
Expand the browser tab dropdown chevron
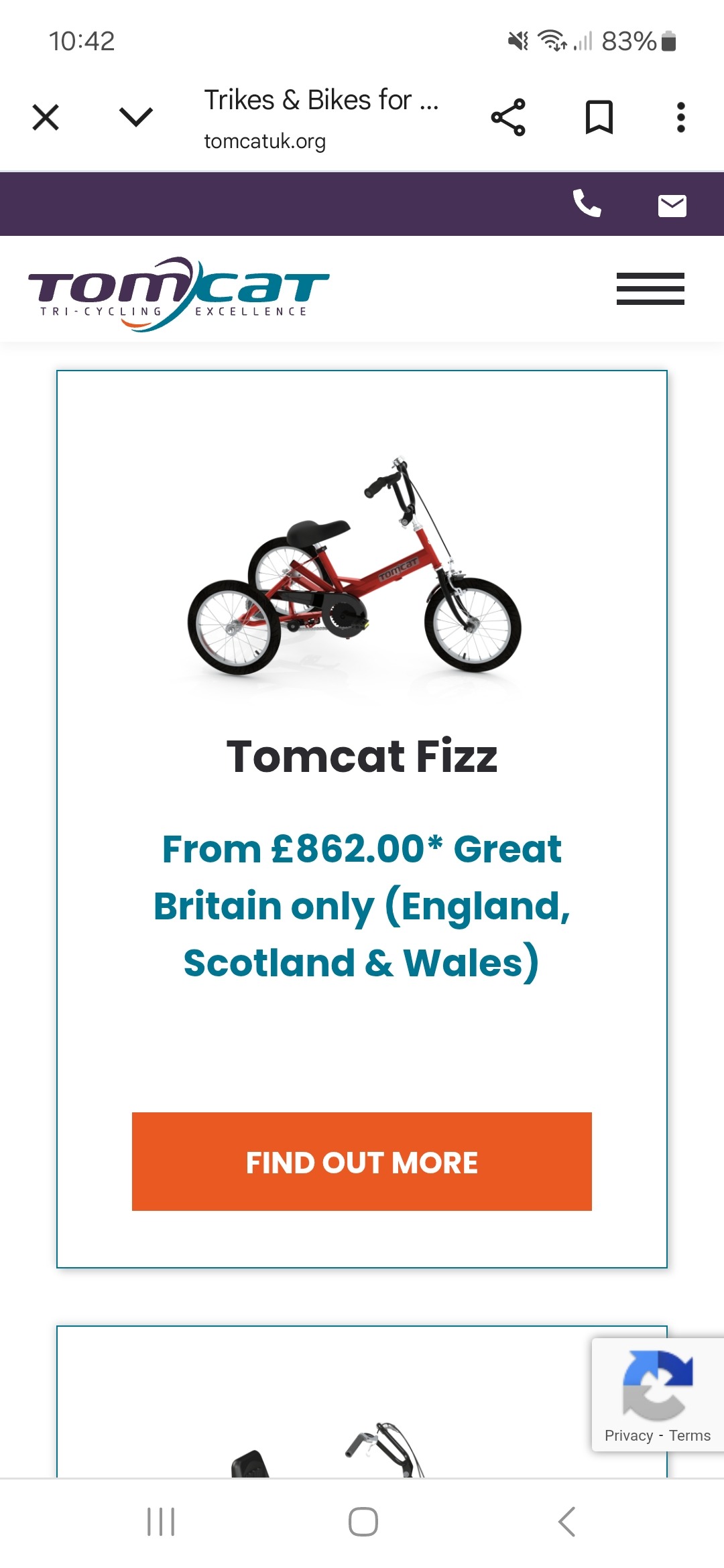(x=136, y=117)
